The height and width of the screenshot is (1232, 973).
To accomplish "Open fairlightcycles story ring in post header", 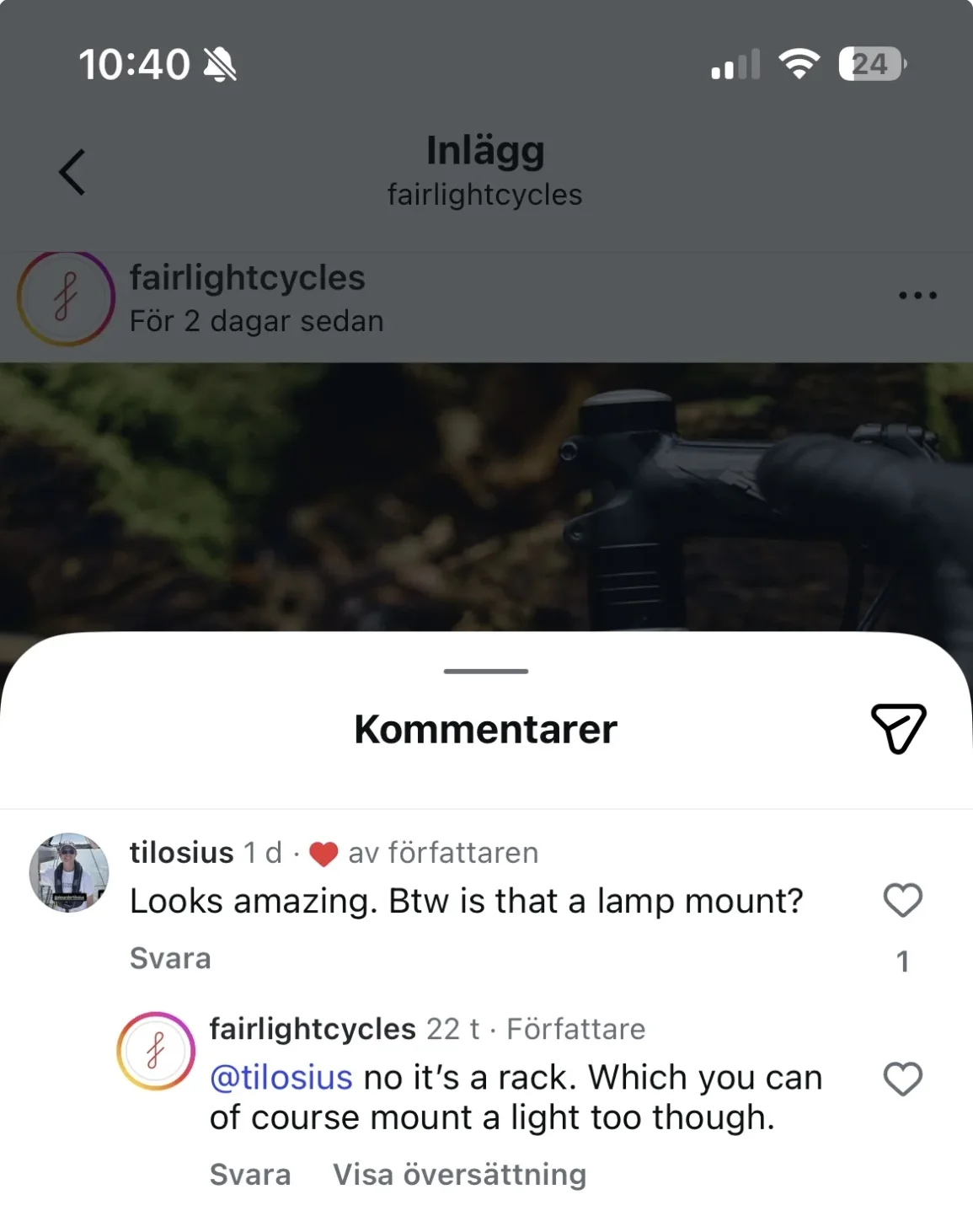I will tap(66, 298).
